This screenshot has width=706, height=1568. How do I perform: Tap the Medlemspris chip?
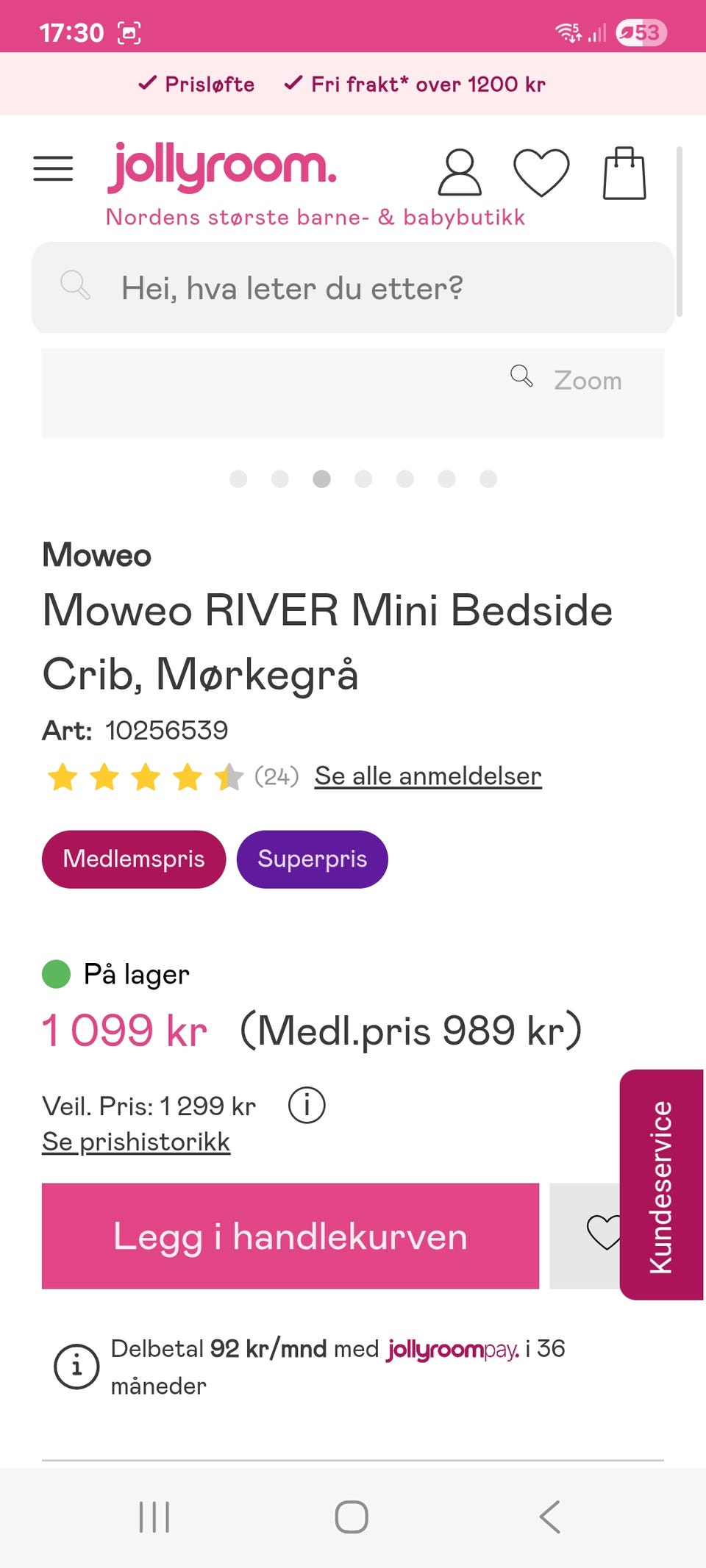click(134, 859)
